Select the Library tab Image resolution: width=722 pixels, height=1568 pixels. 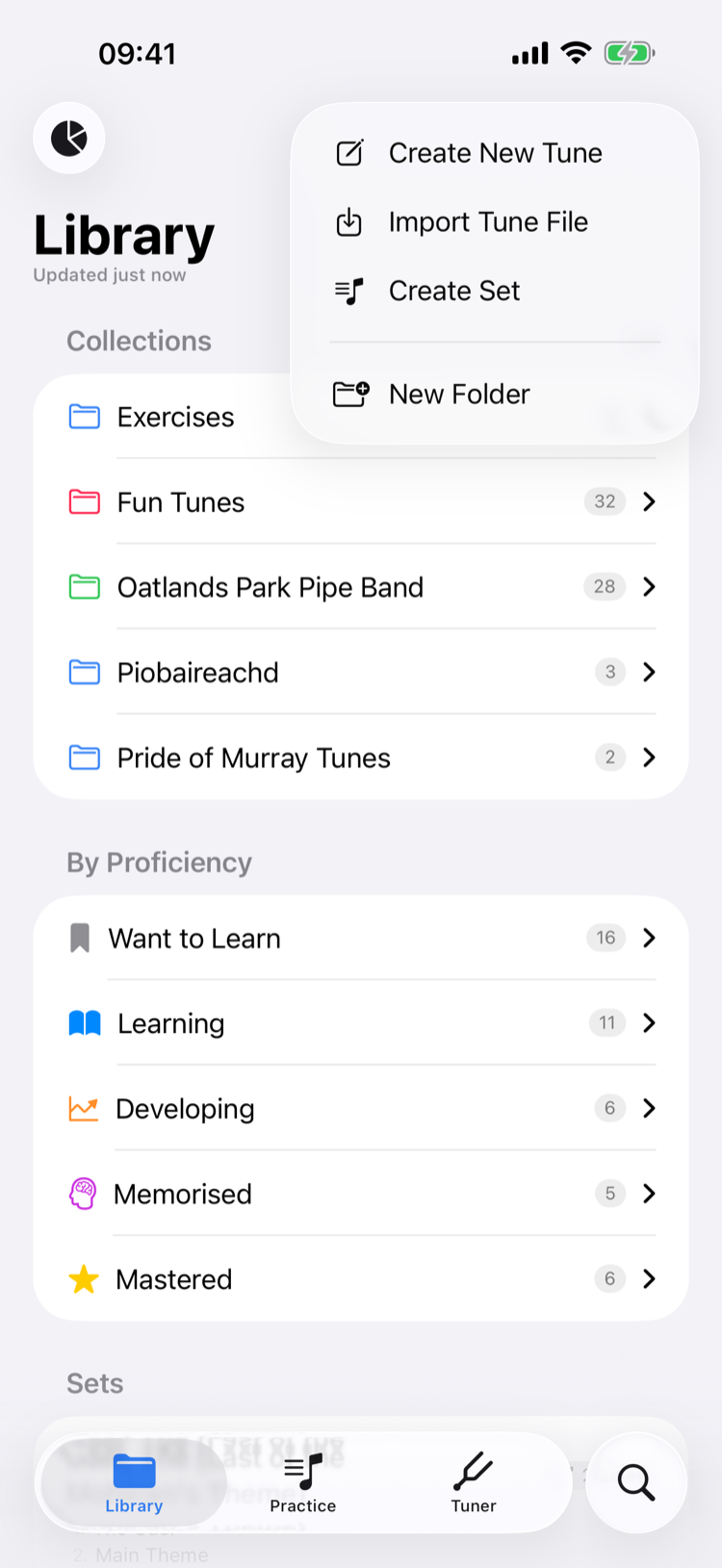point(133,1482)
